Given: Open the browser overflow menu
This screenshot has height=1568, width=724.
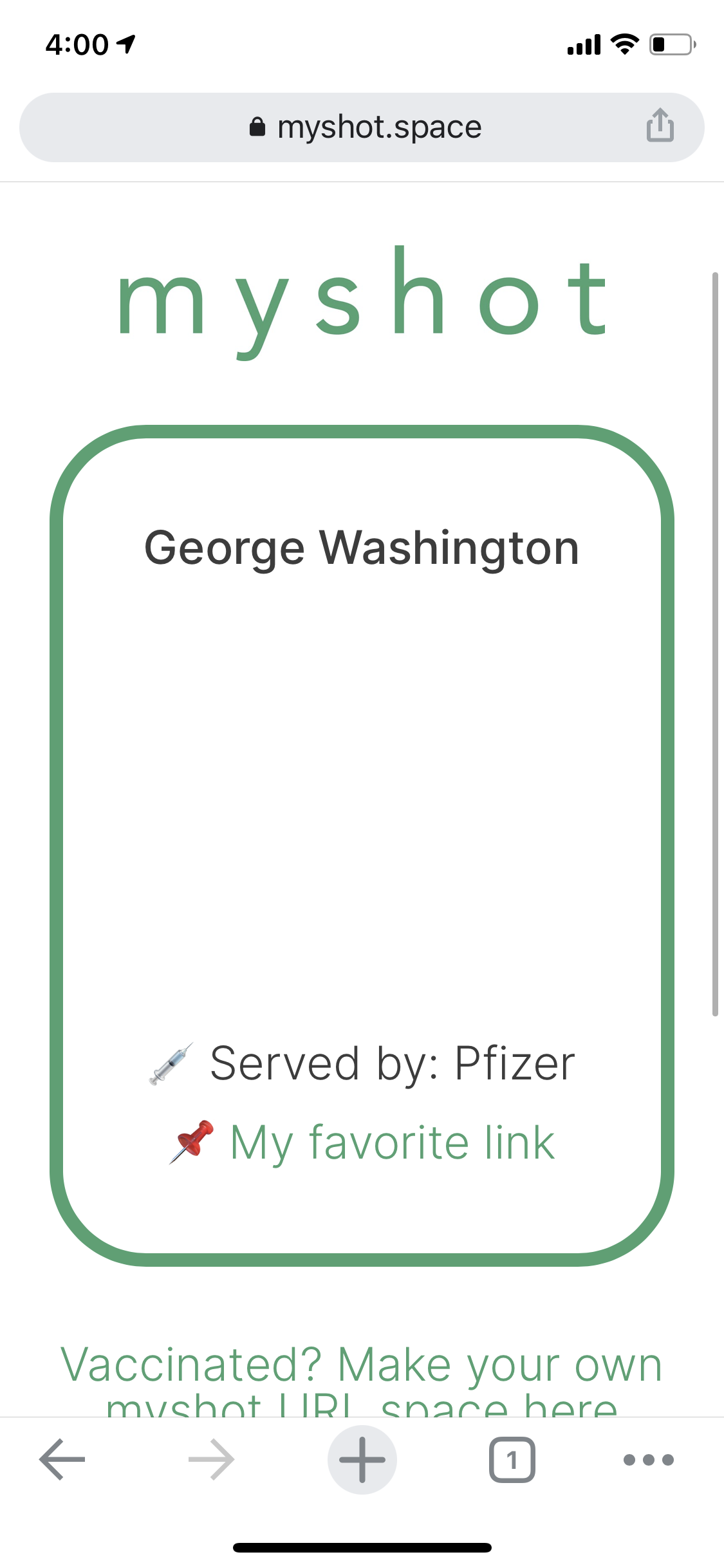Looking at the screenshot, I should coord(649,1460).
